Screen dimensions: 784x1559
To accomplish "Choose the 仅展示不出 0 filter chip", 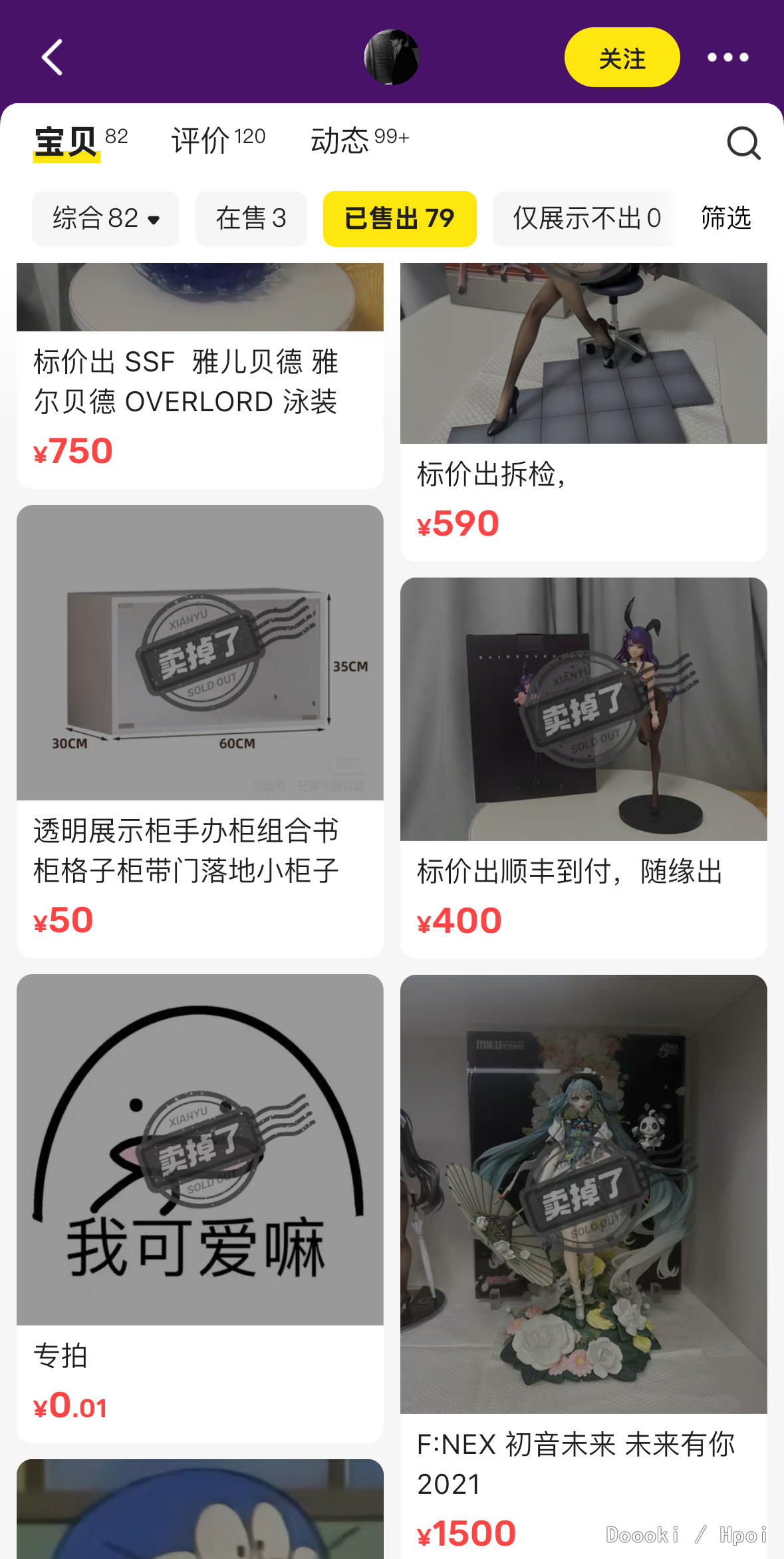I will coord(586,219).
